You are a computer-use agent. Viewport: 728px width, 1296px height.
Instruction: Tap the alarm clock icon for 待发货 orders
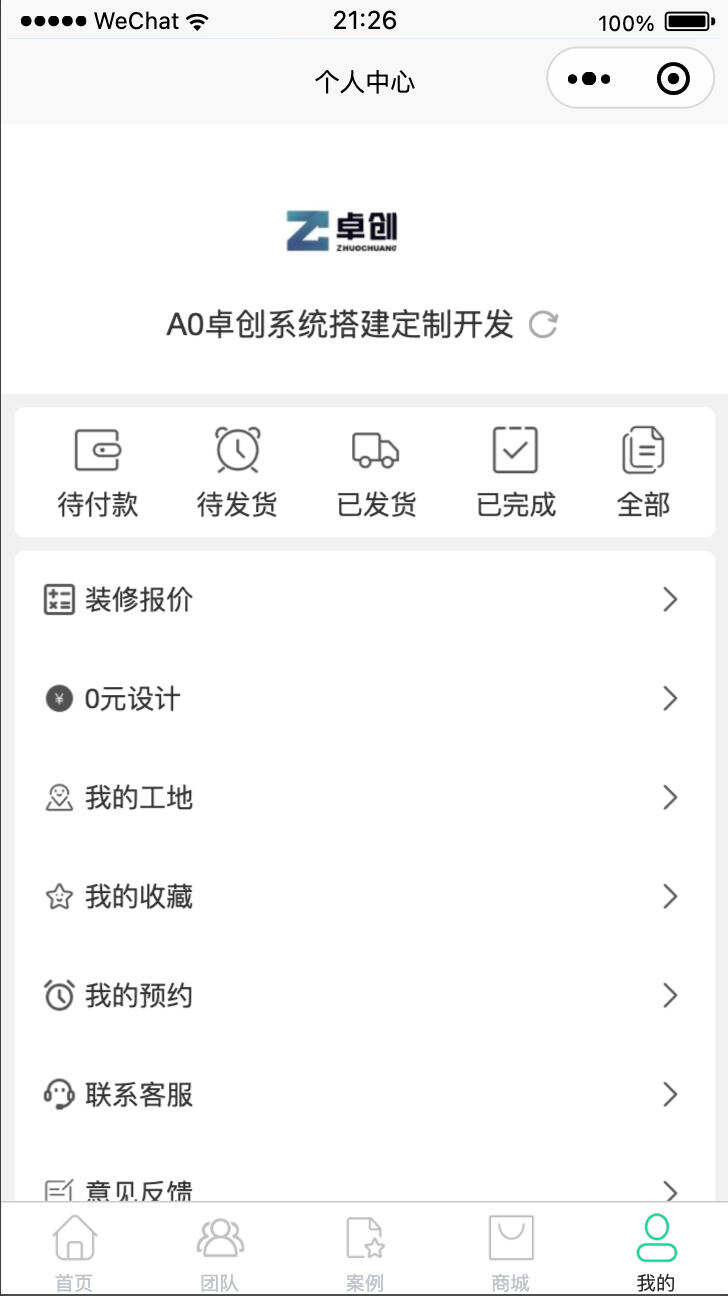point(236,450)
